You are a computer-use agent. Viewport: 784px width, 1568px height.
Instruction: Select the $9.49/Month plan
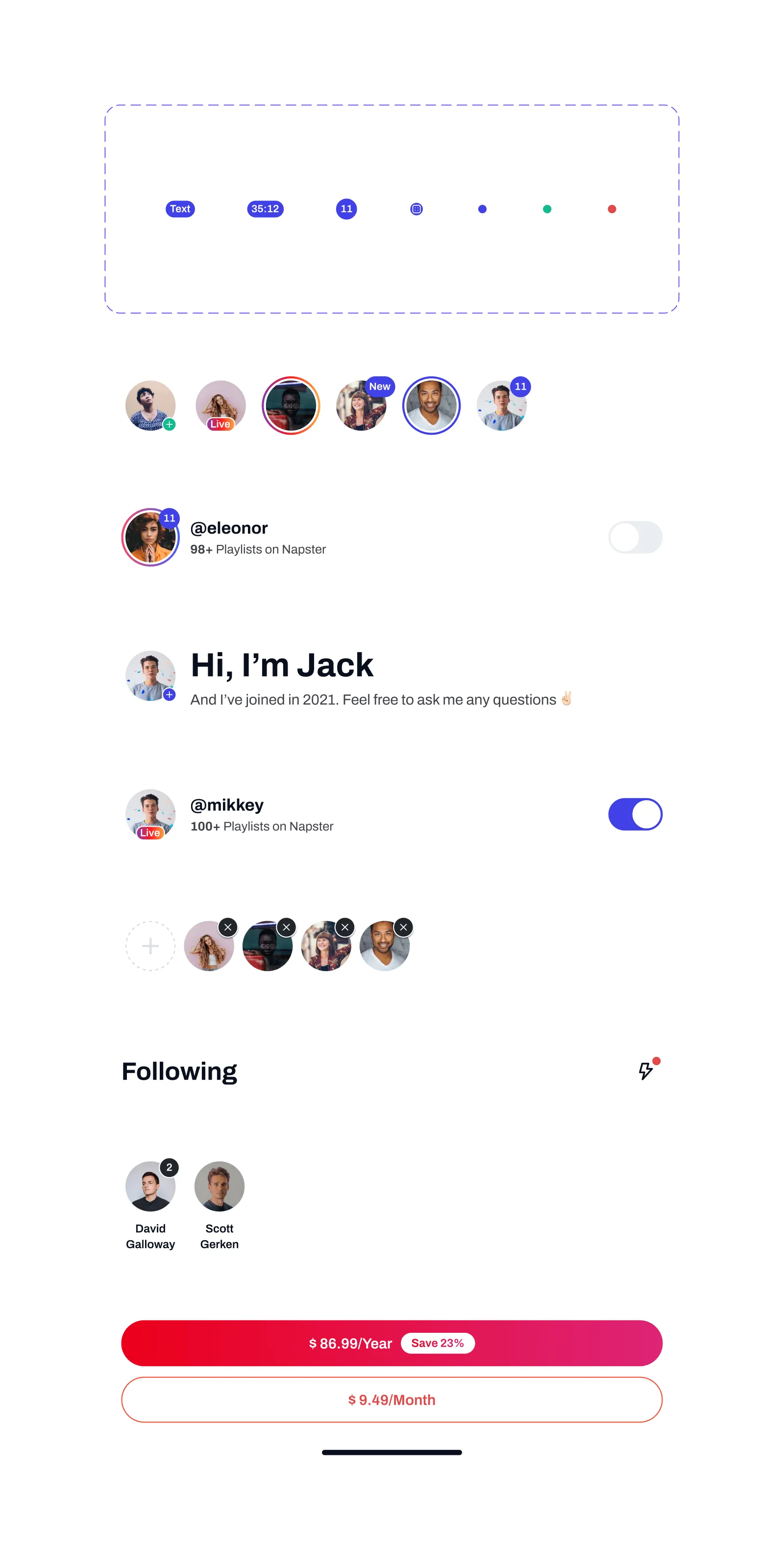point(392,1399)
